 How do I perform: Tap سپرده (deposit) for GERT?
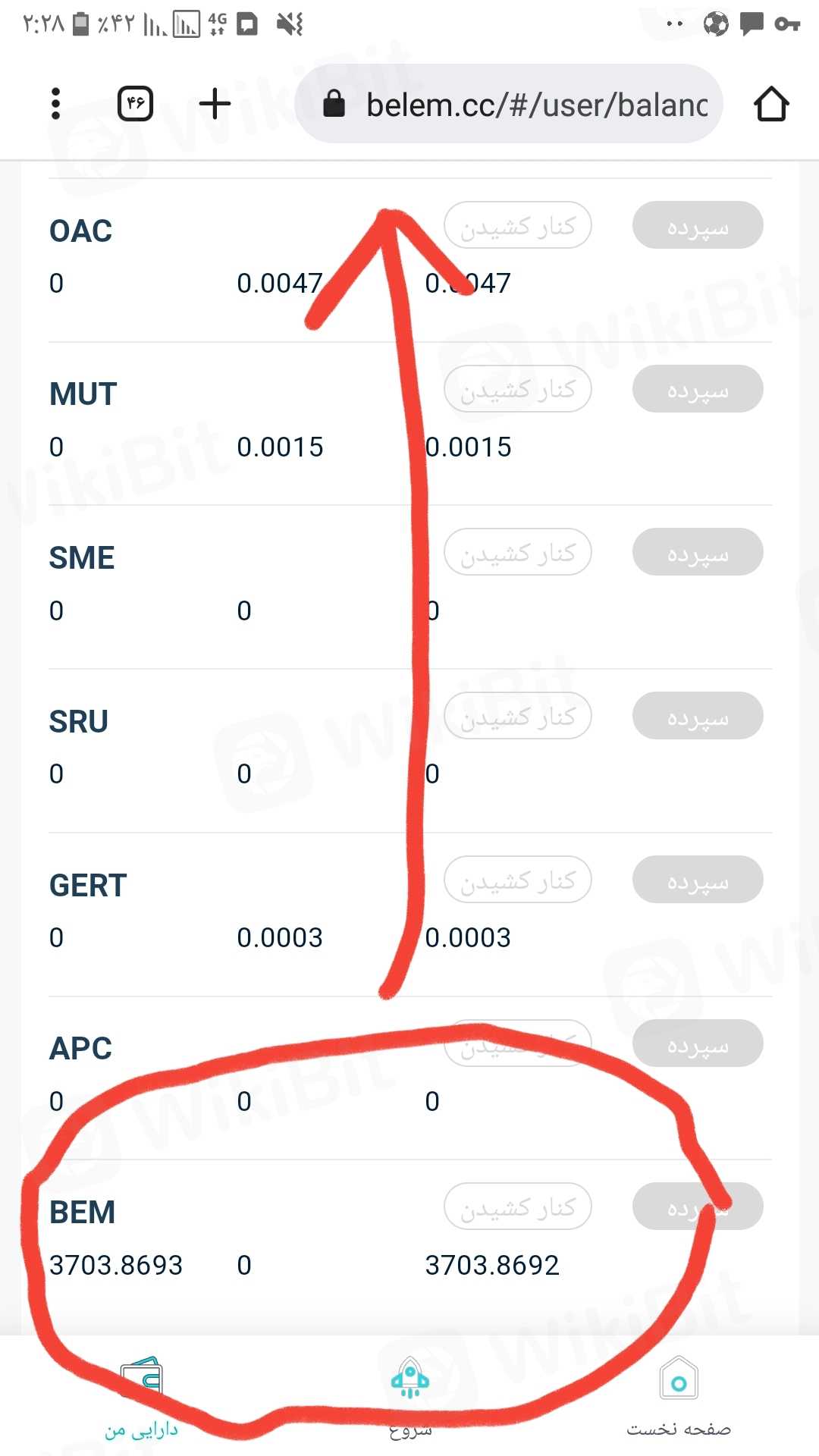coord(698,880)
